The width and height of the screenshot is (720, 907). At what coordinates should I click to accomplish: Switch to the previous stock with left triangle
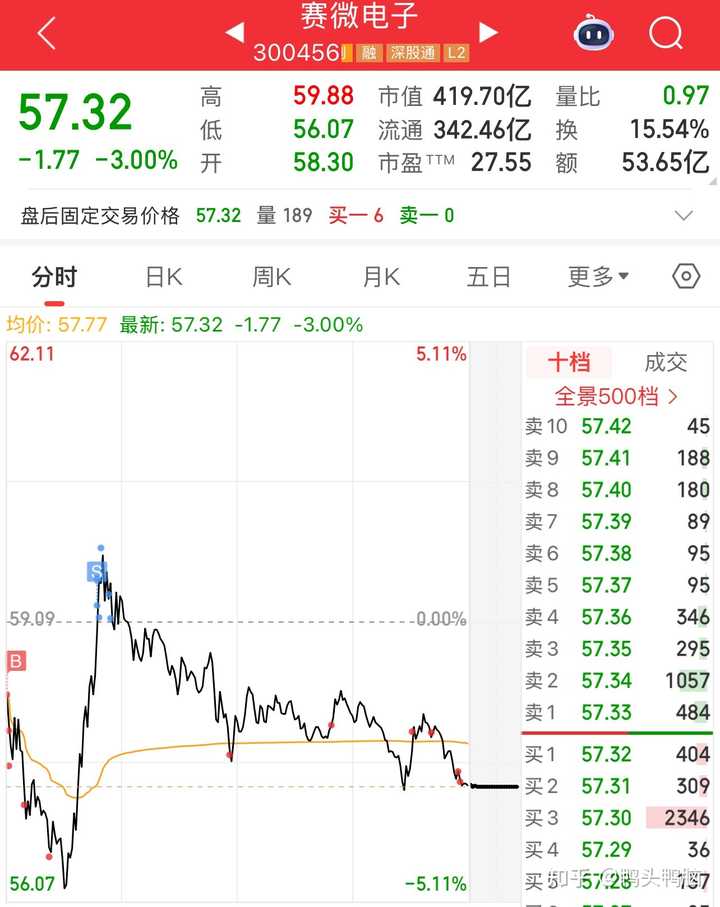(234, 33)
